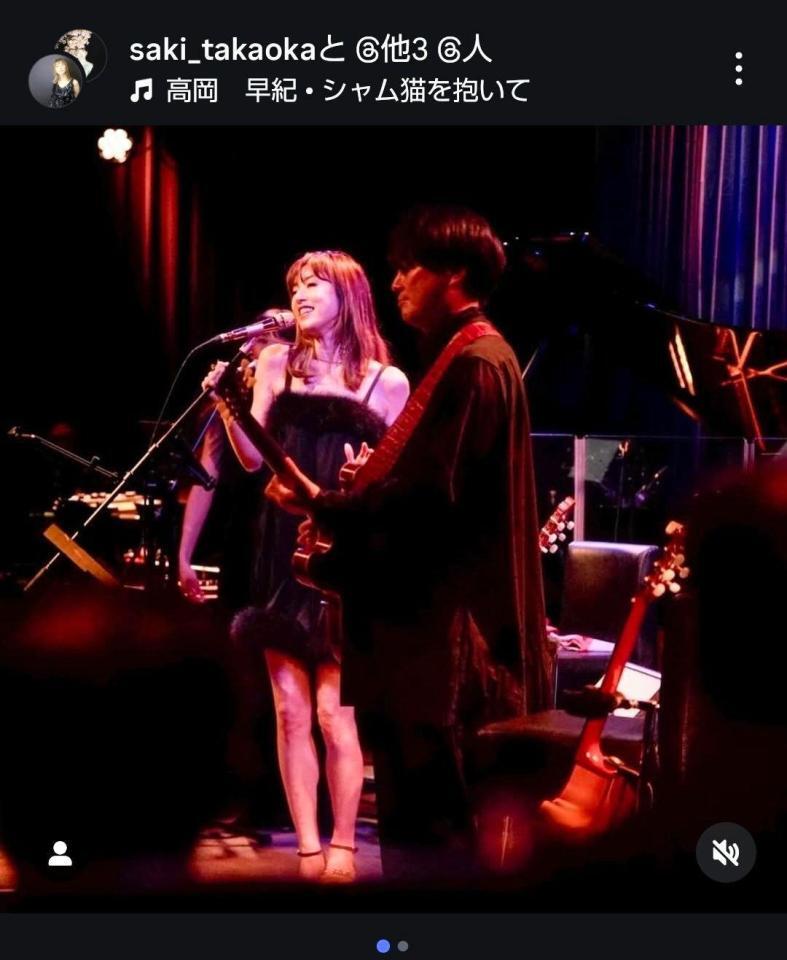Show people tagged in this photo
Image resolution: width=787 pixels, height=960 pixels.
(60, 853)
